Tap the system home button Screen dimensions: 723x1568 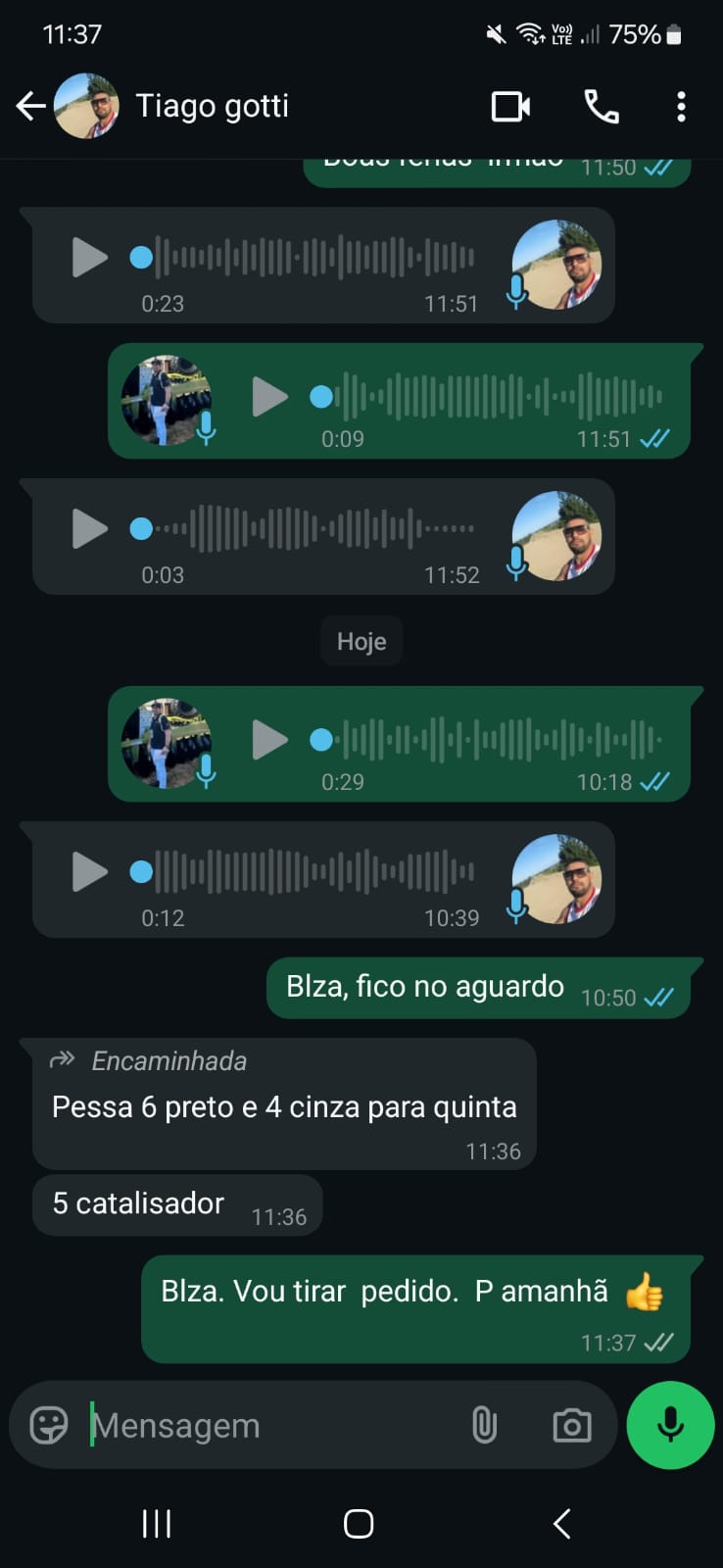[359, 1523]
